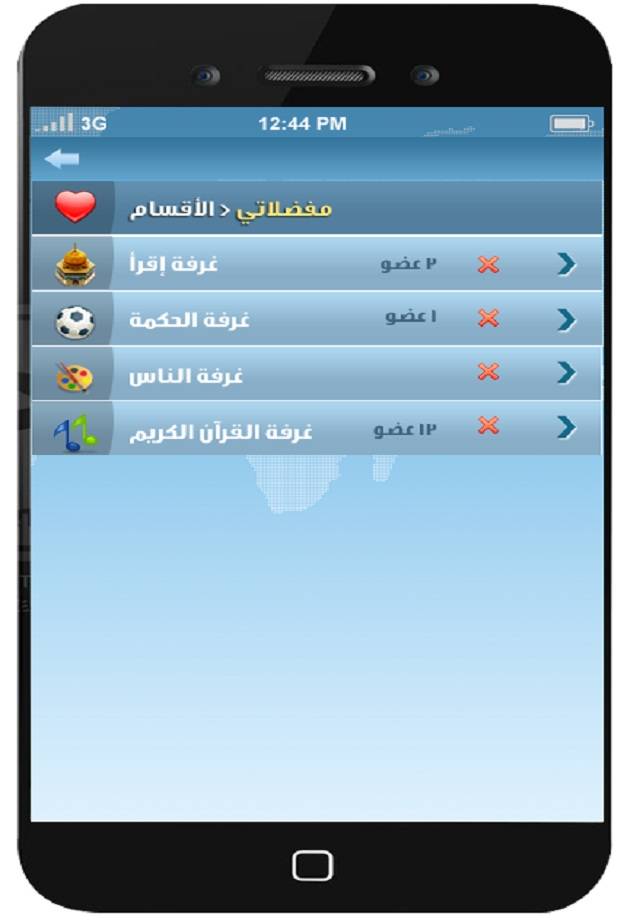This screenshot has width=640, height=920.
Task: Open the غرفة القرآن الكريم room
Action: click(x=220, y=430)
